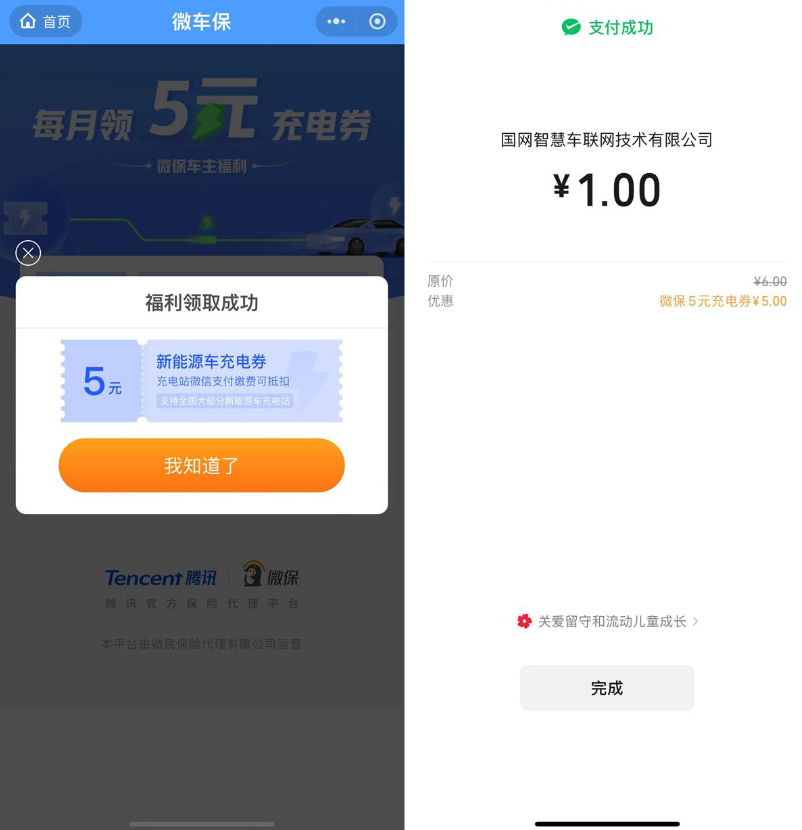Tap 完成 to finish payment
This screenshot has width=802, height=830.
606,688
